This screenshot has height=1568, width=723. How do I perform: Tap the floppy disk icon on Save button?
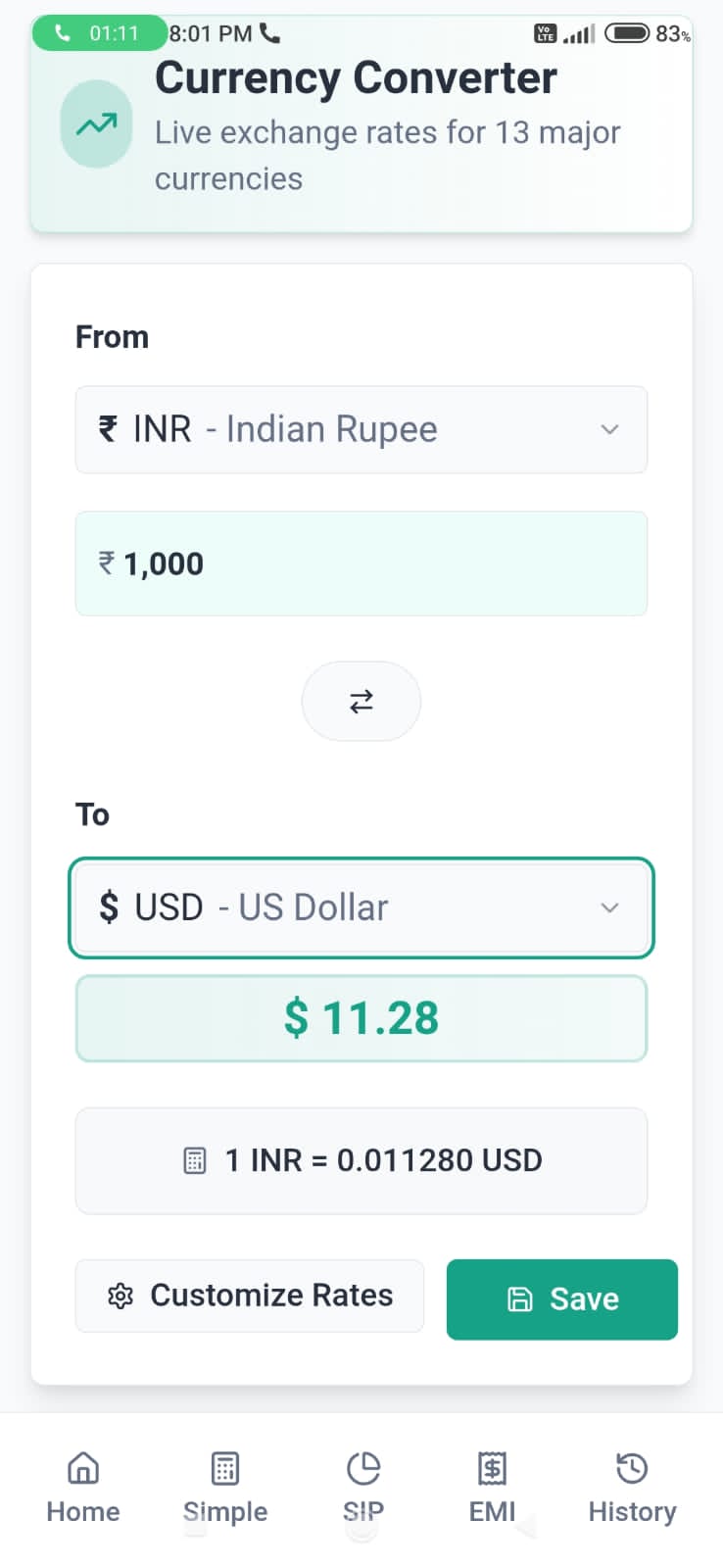tap(519, 1298)
